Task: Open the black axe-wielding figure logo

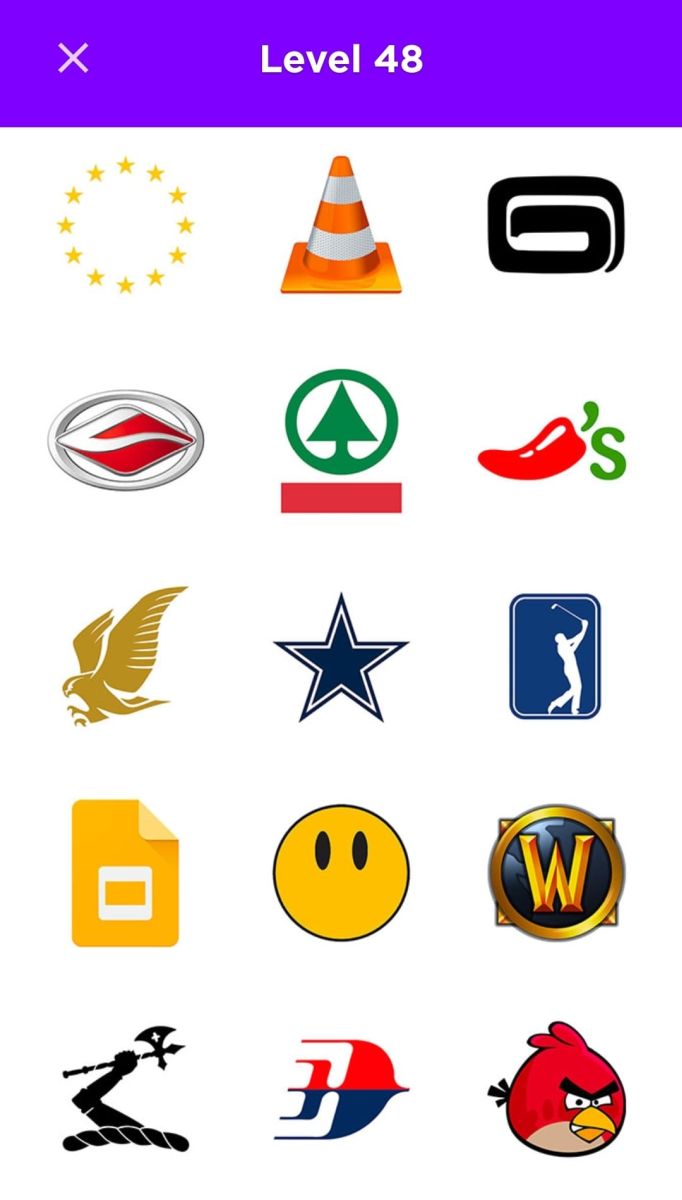Action: pyautogui.click(x=125, y=1088)
